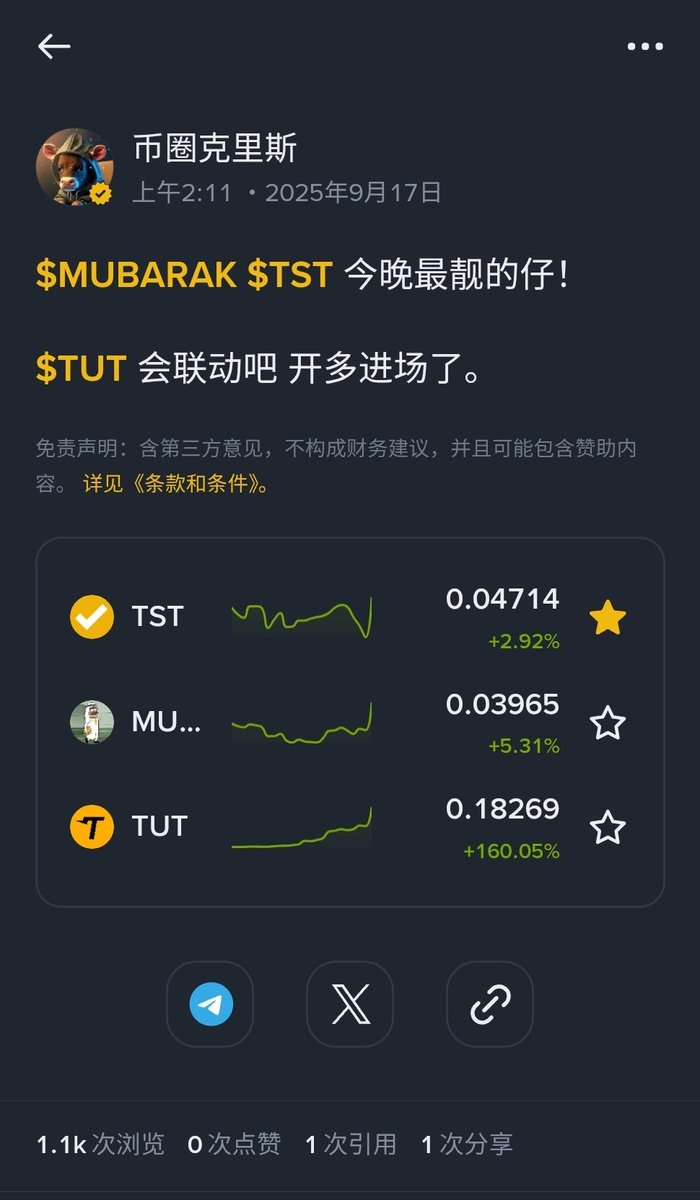Viewport: 700px width, 1200px height.
Task: Open the three-dot overflow menu
Action: [x=645, y=47]
